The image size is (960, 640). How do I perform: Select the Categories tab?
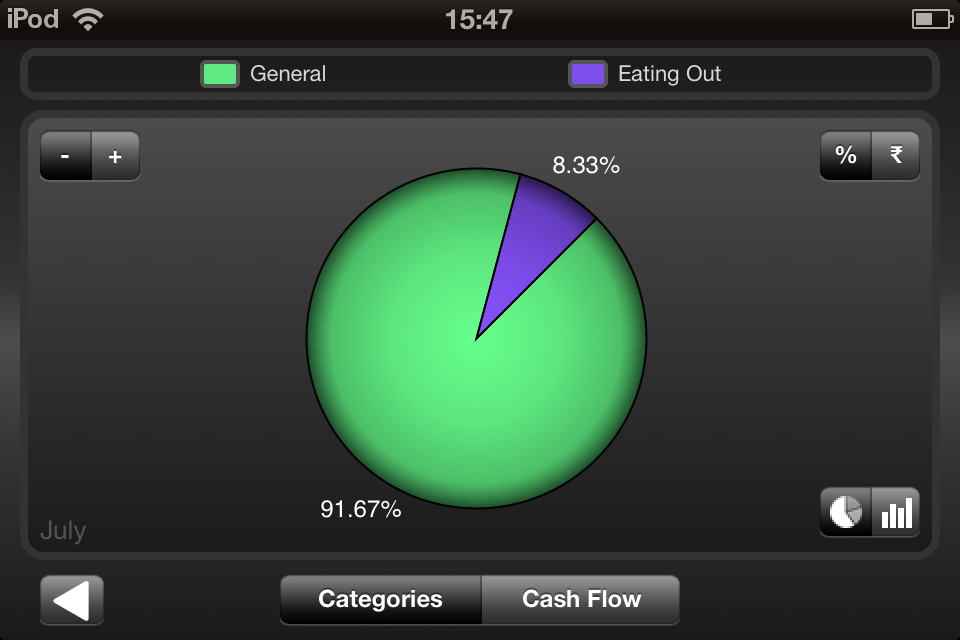coord(380,600)
